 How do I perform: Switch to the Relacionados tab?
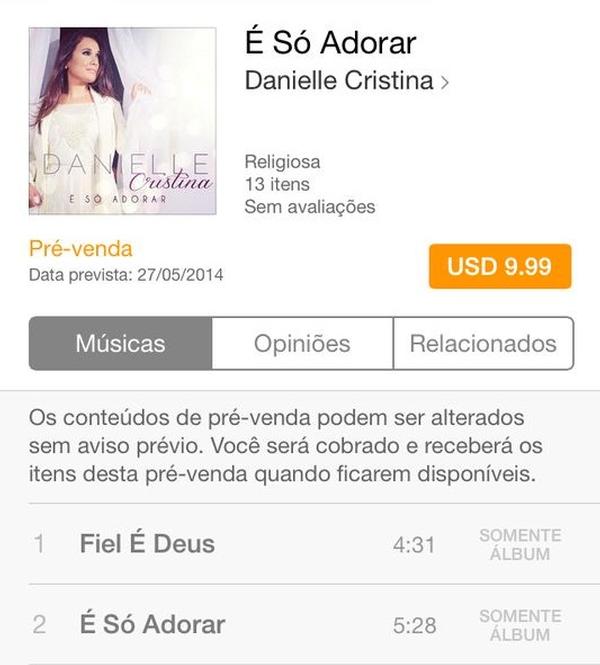coord(483,344)
